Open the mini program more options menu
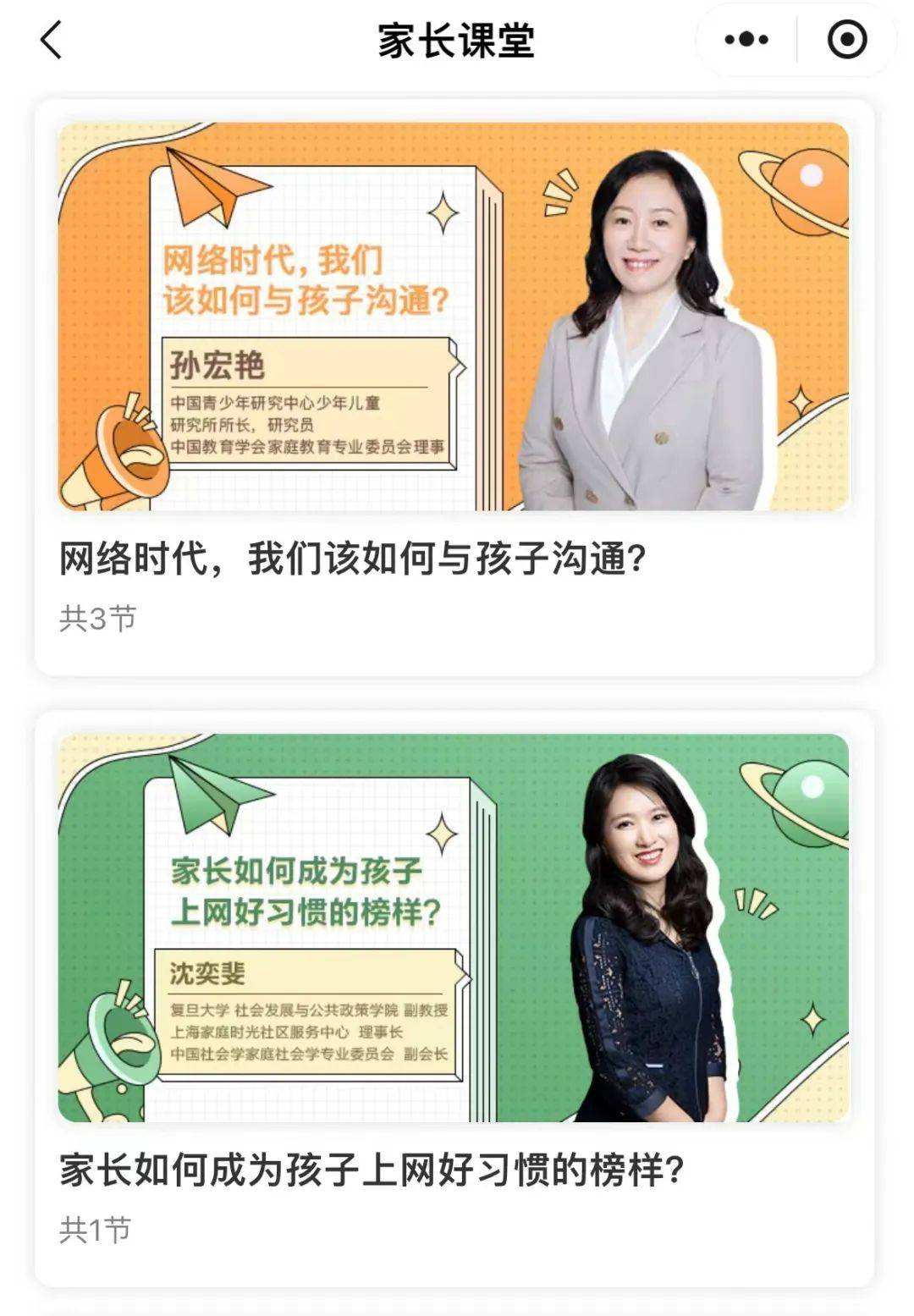The height and width of the screenshot is (1316, 914). tap(746, 40)
